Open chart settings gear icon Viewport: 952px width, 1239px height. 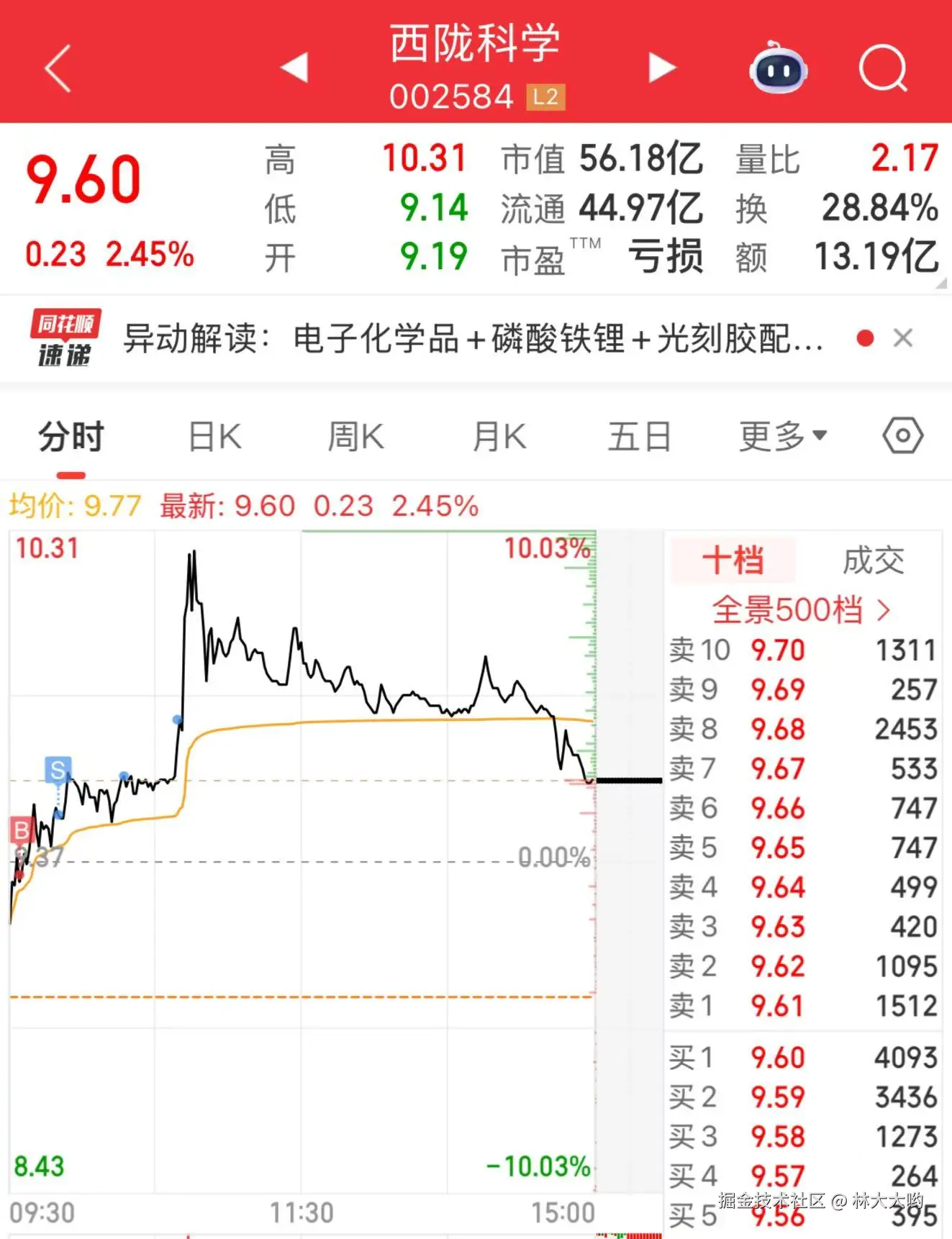[x=902, y=435]
